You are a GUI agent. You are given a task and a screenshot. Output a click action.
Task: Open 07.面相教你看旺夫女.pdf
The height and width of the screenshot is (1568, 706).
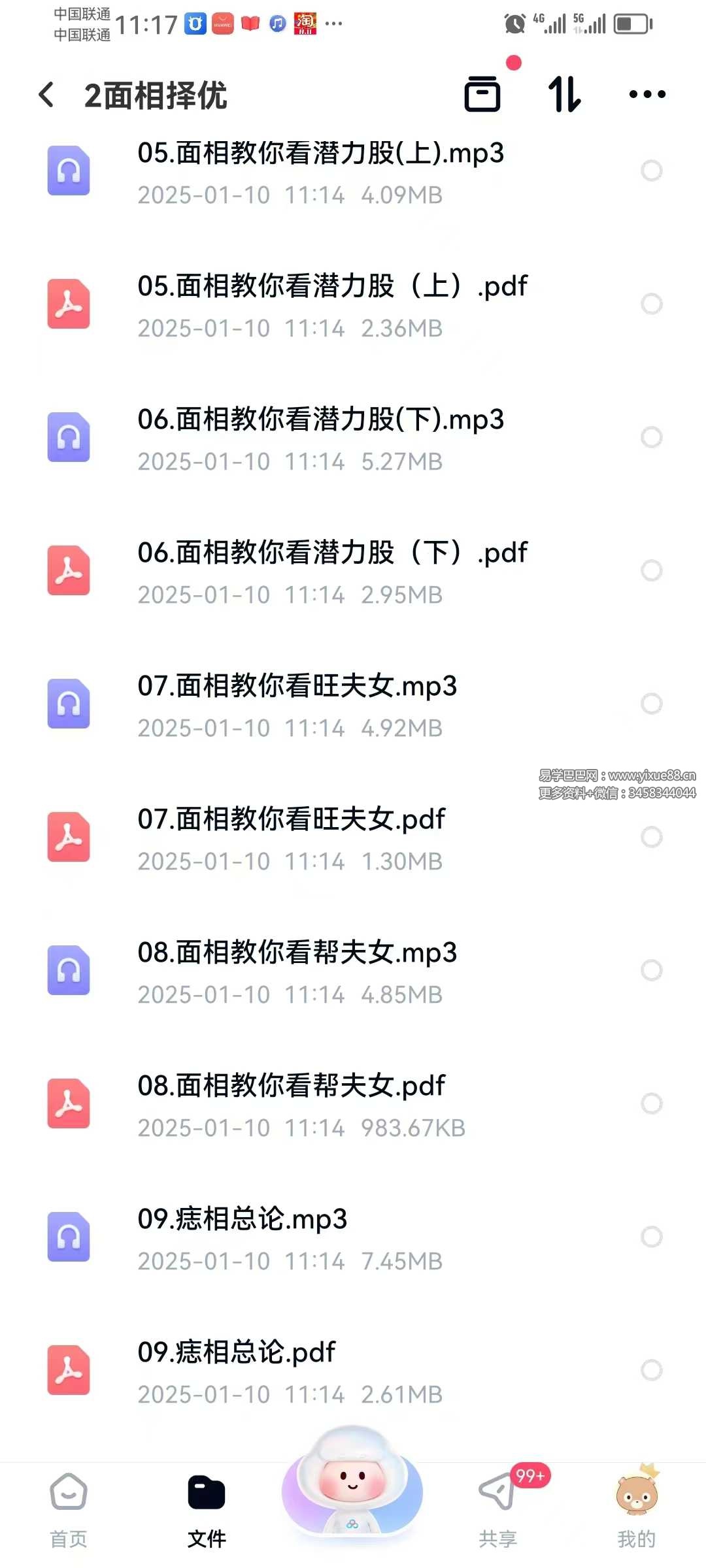click(292, 838)
